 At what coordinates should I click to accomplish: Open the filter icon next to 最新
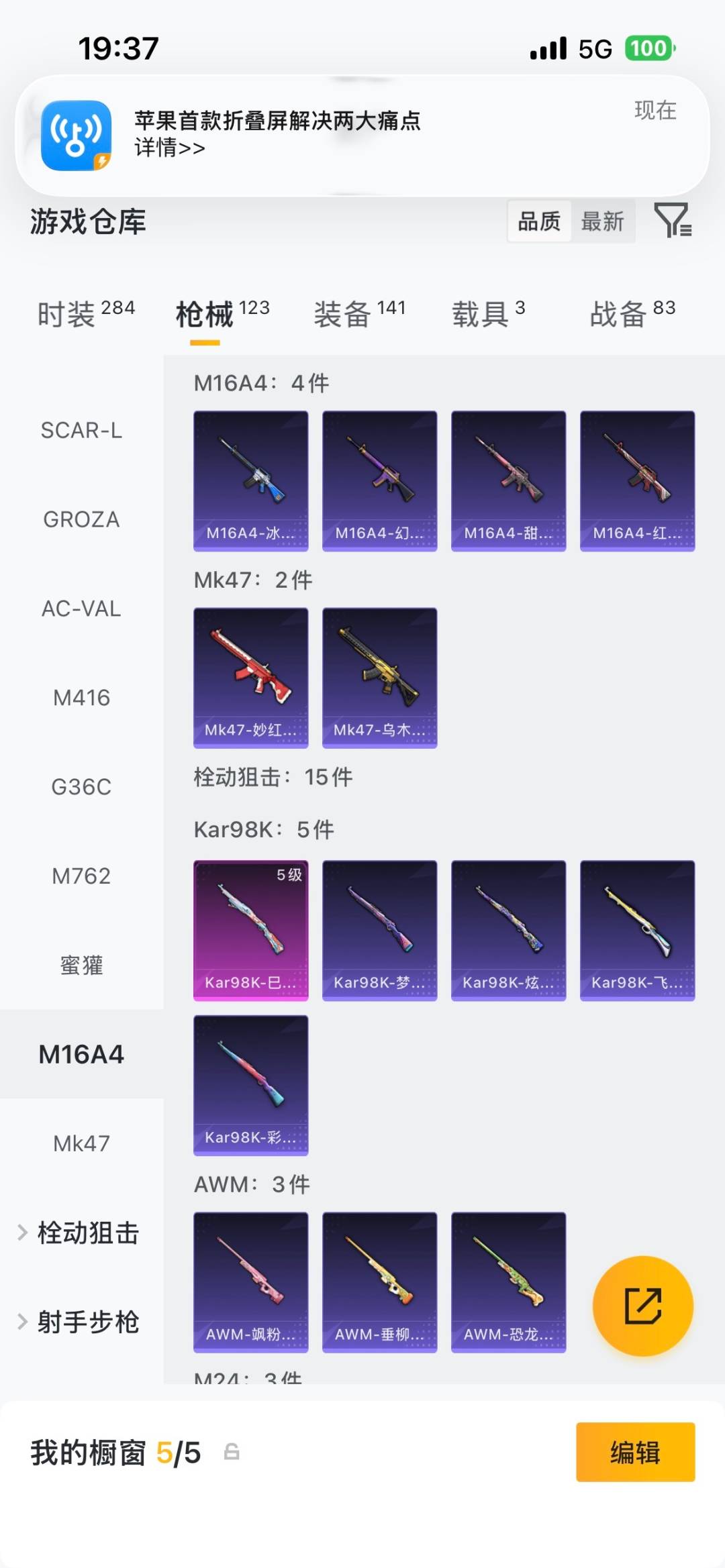pyautogui.click(x=675, y=221)
